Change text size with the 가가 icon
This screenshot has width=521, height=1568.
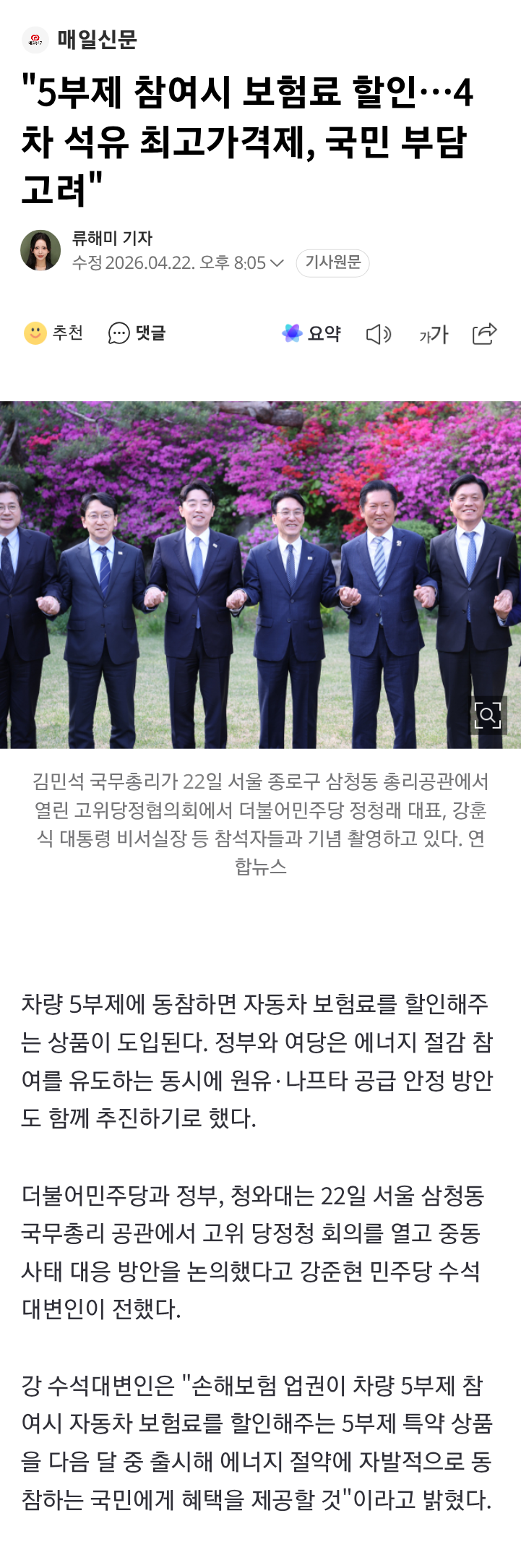pyautogui.click(x=434, y=334)
